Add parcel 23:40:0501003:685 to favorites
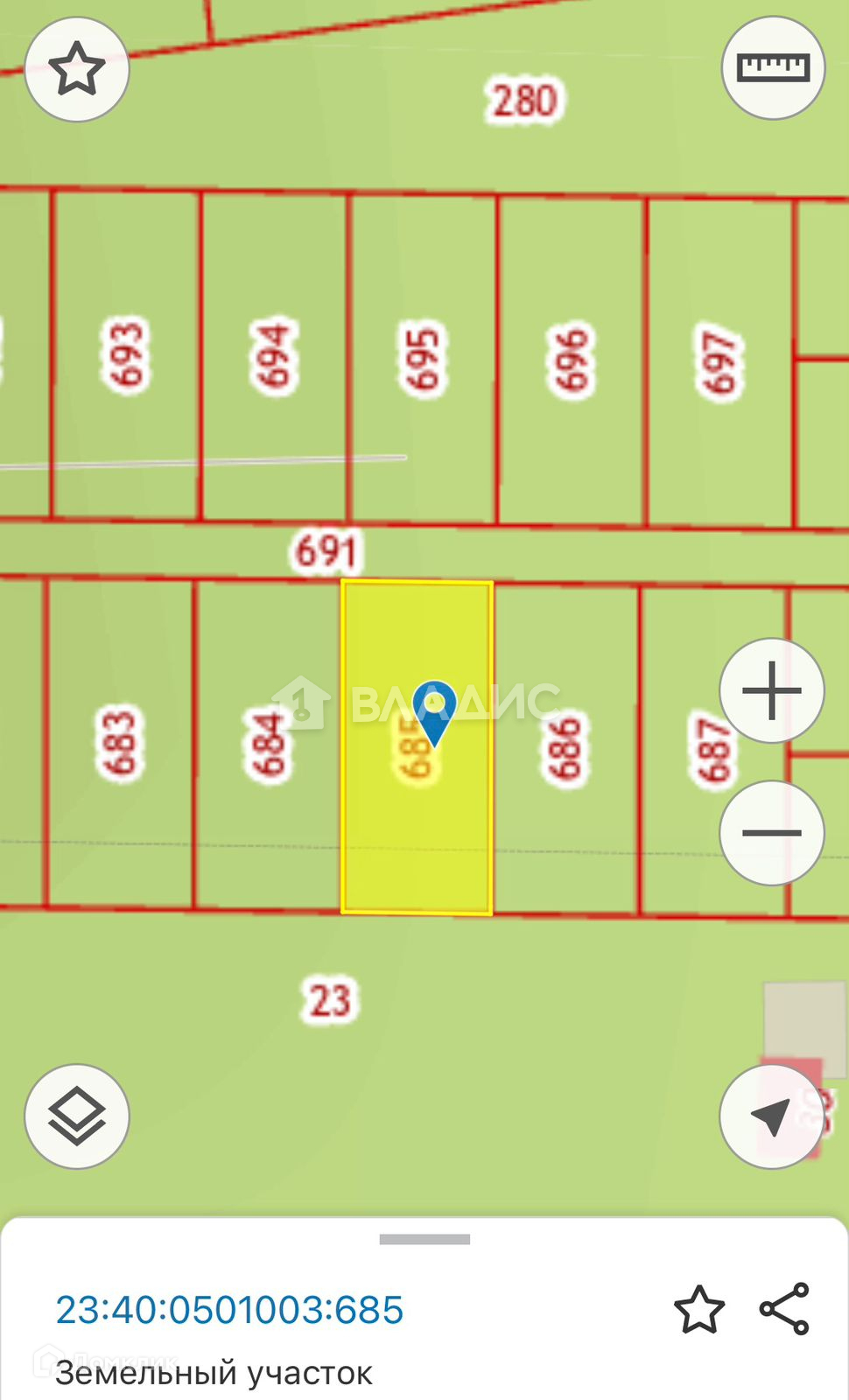The height and width of the screenshot is (1400, 849). [699, 1310]
